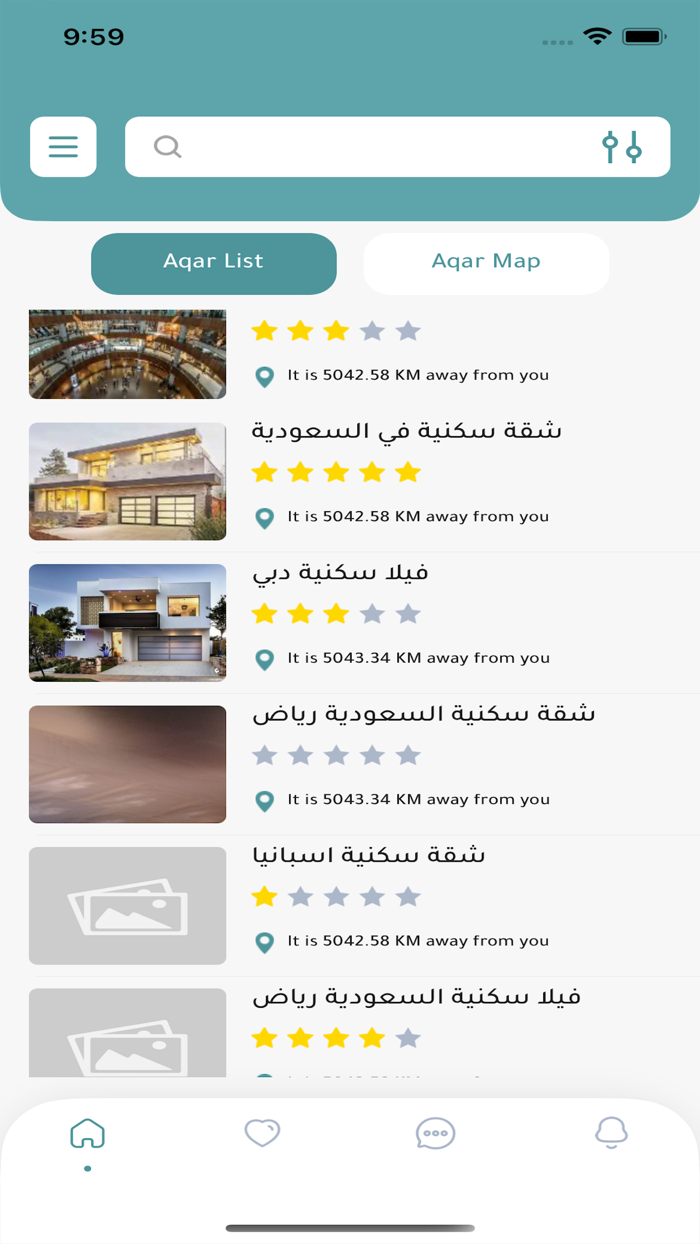The image size is (700, 1244).
Task: Open the listing شقة سكنية السعودية رياض
Action: (x=423, y=715)
